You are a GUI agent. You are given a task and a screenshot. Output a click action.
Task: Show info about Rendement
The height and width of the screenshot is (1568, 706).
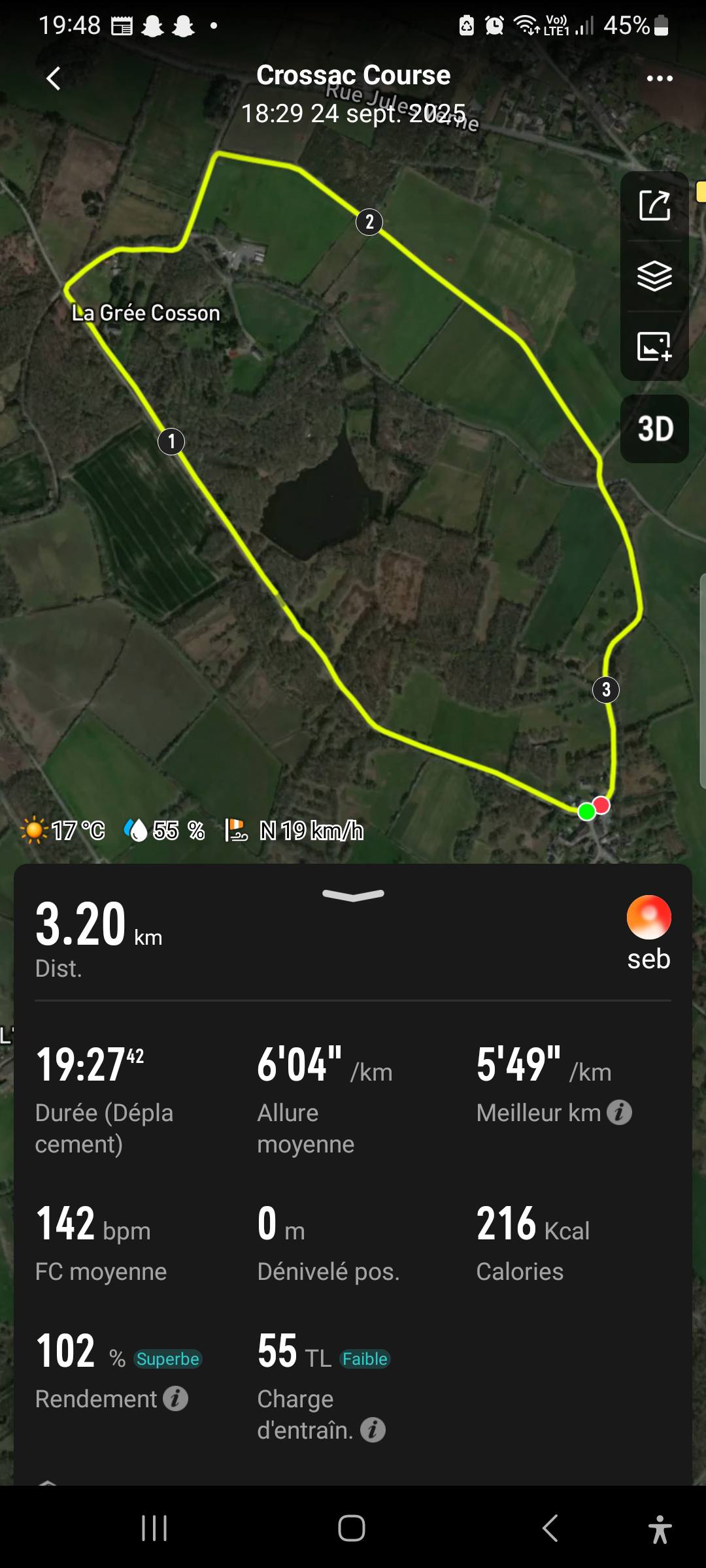coord(175,1399)
